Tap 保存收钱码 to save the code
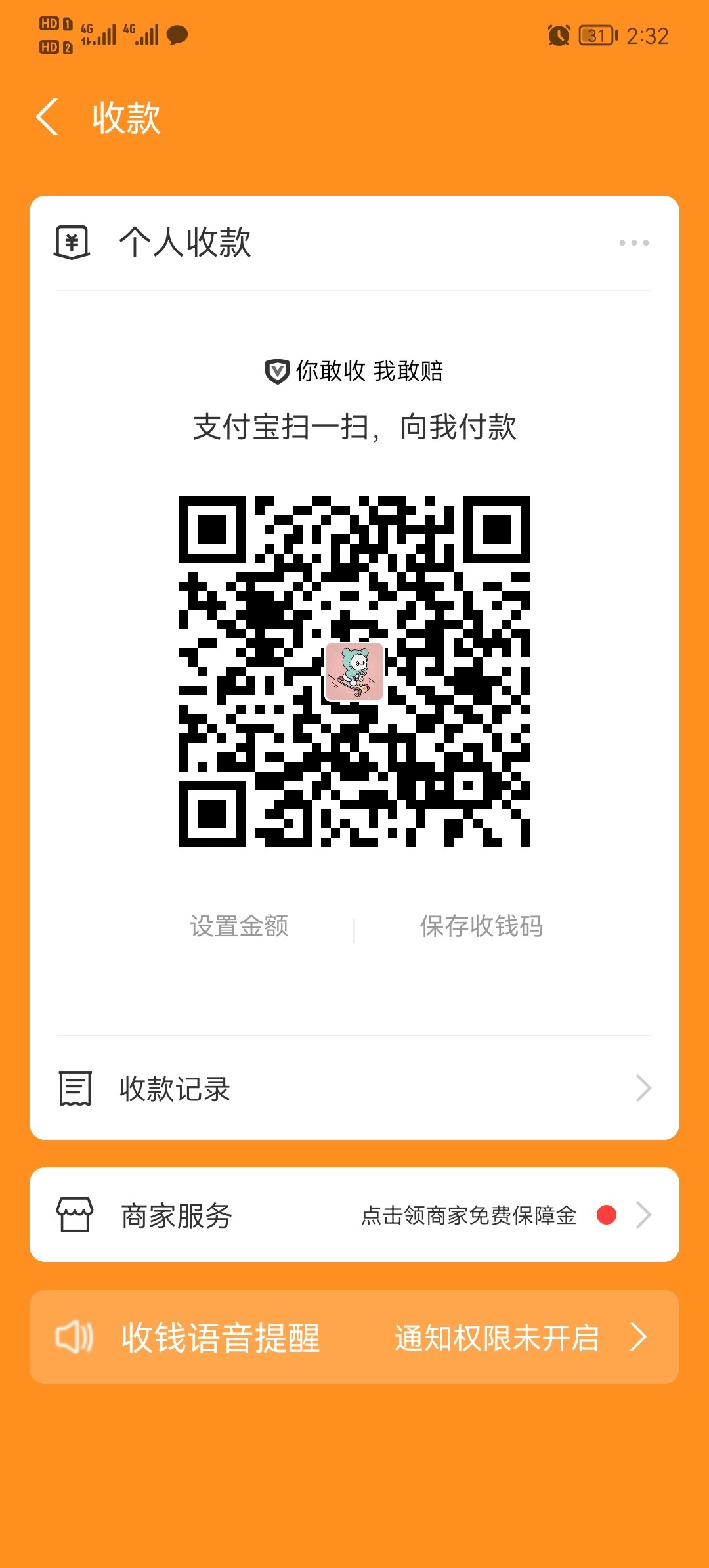 click(483, 926)
